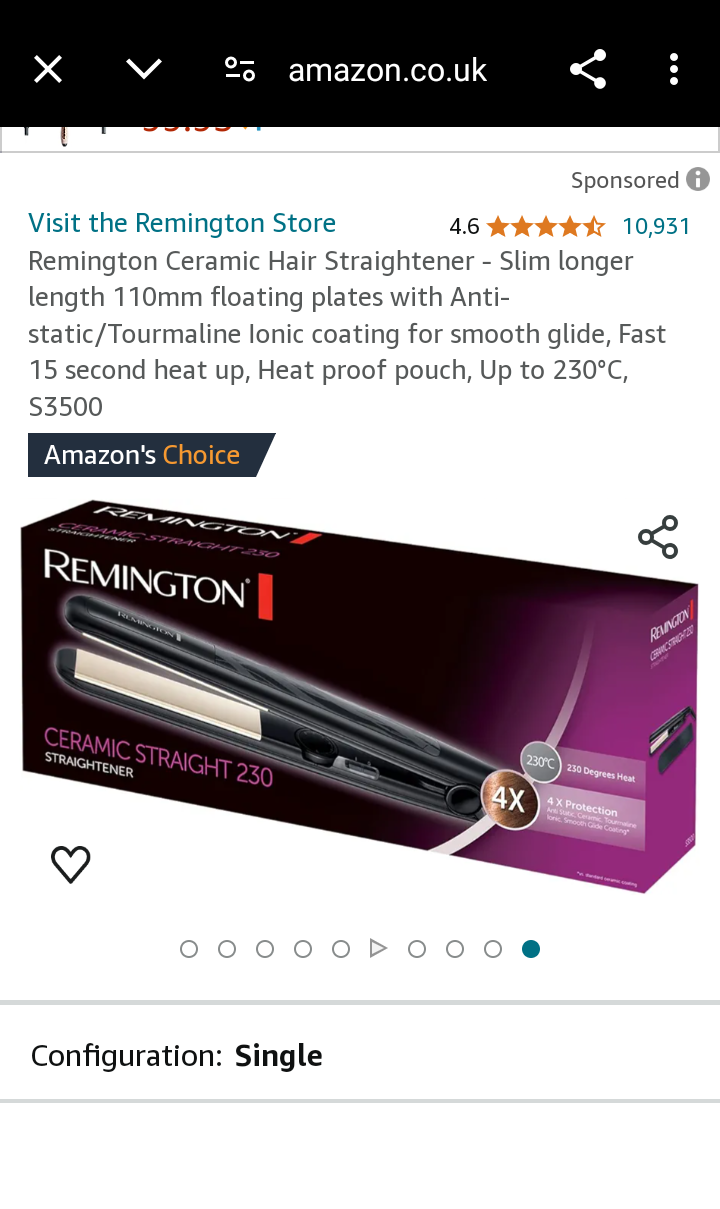Share the page from the browser toolbar

(x=588, y=69)
